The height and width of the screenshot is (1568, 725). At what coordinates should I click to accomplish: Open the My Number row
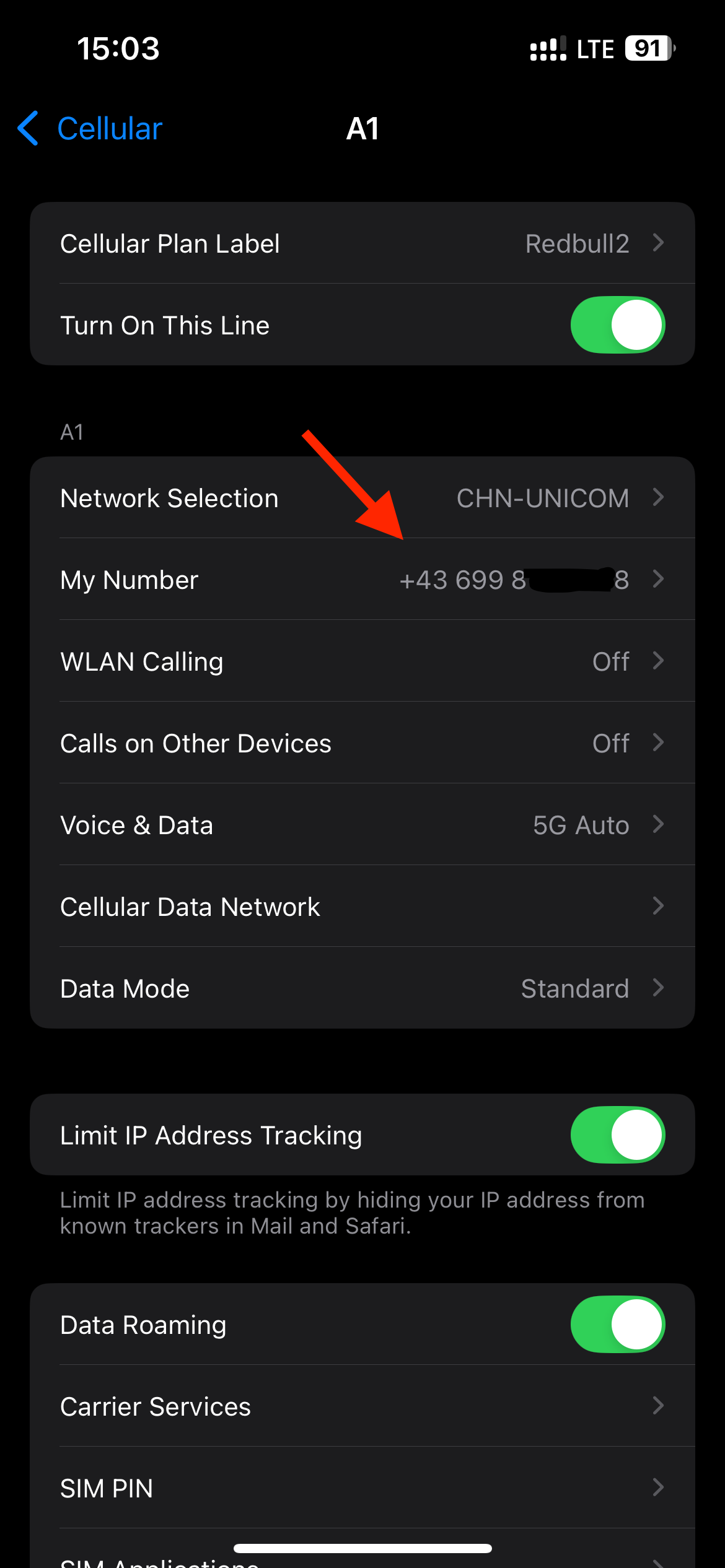point(362,580)
